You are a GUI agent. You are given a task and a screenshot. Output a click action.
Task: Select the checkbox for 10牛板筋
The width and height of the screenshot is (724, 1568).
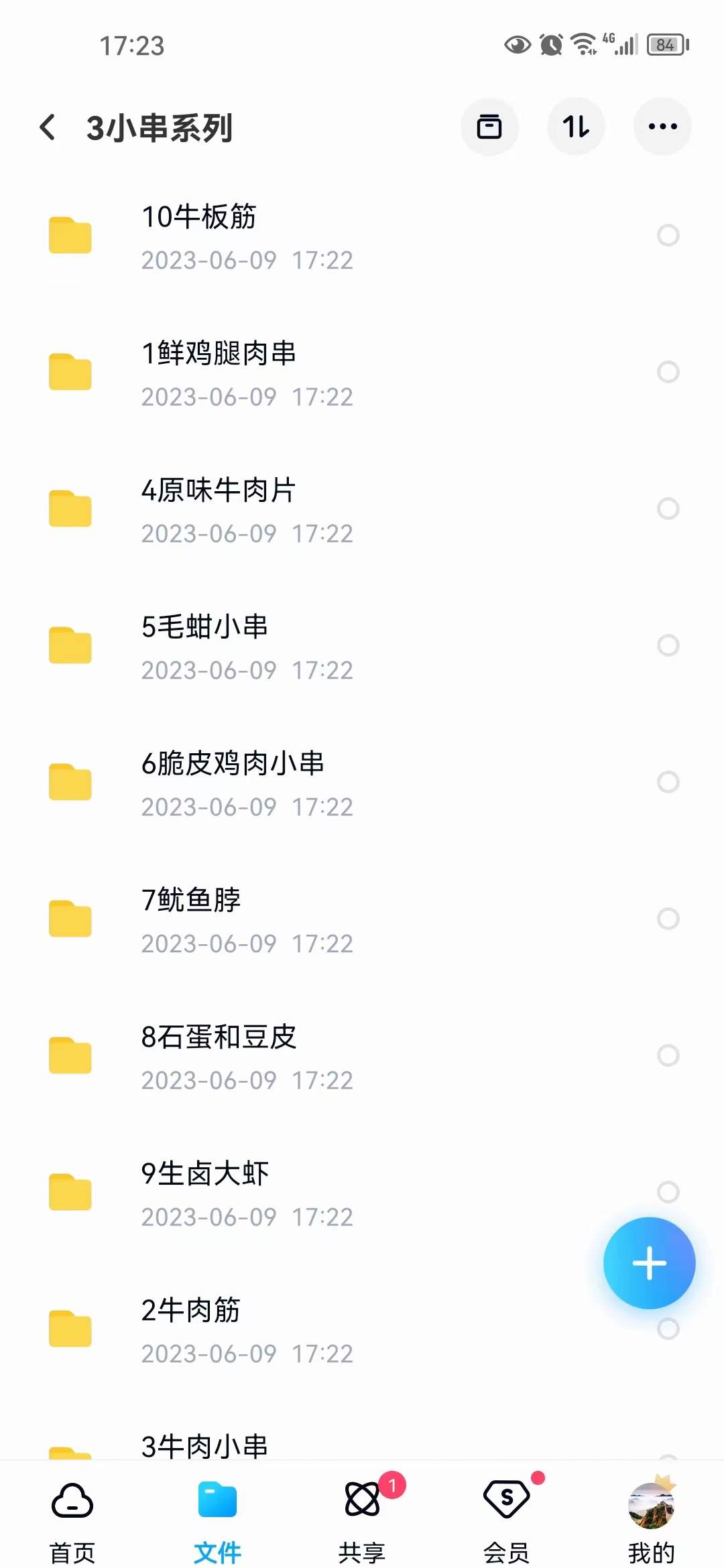pyautogui.click(x=668, y=235)
